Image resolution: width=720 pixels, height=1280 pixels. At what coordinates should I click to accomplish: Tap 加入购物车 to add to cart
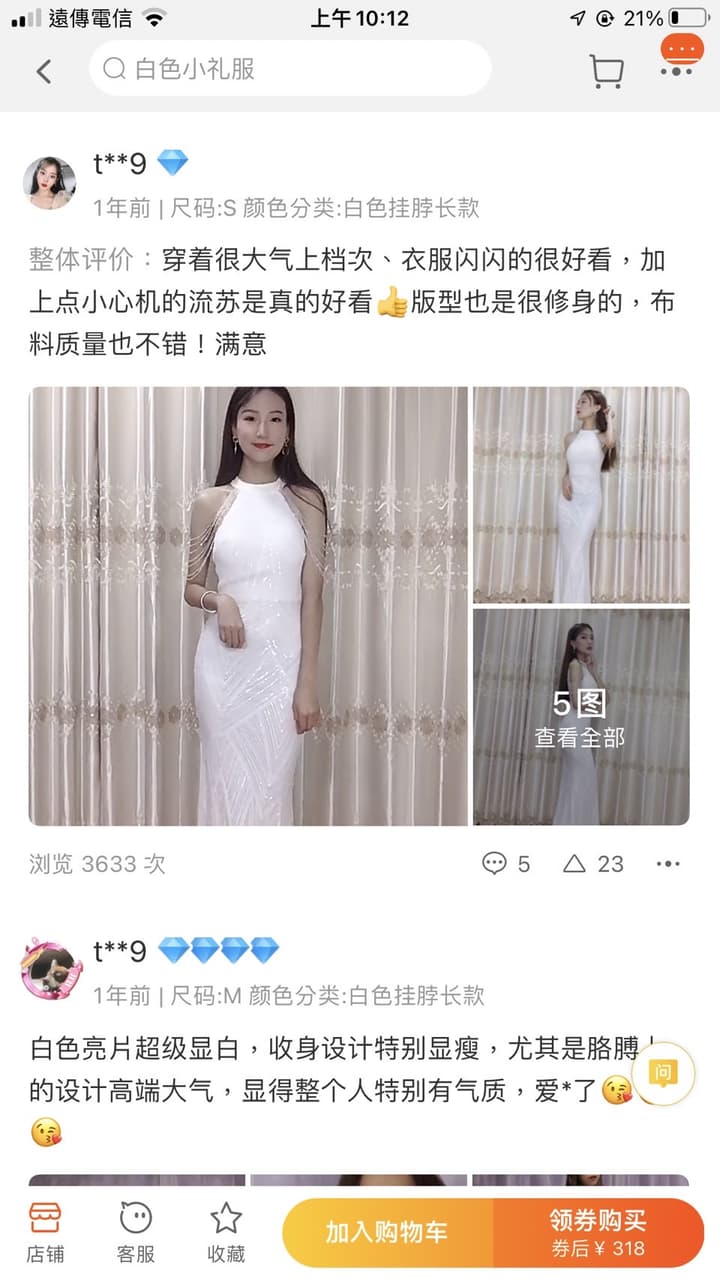click(x=387, y=1233)
